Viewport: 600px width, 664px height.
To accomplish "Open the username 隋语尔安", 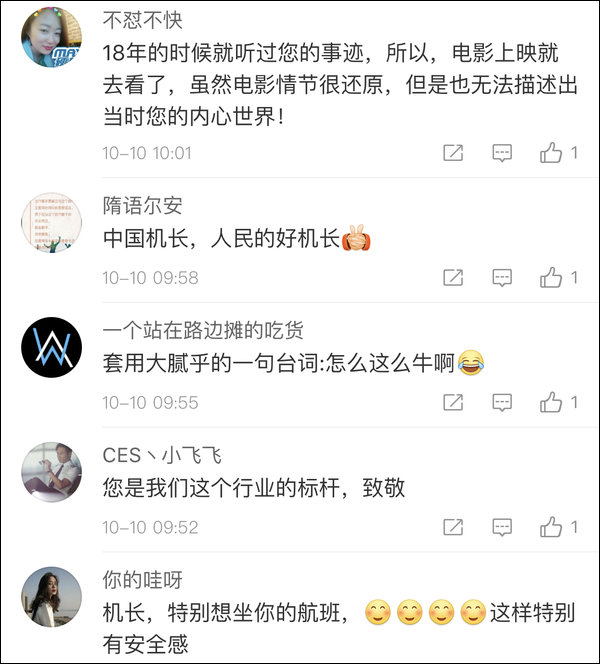I will point(143,206).
